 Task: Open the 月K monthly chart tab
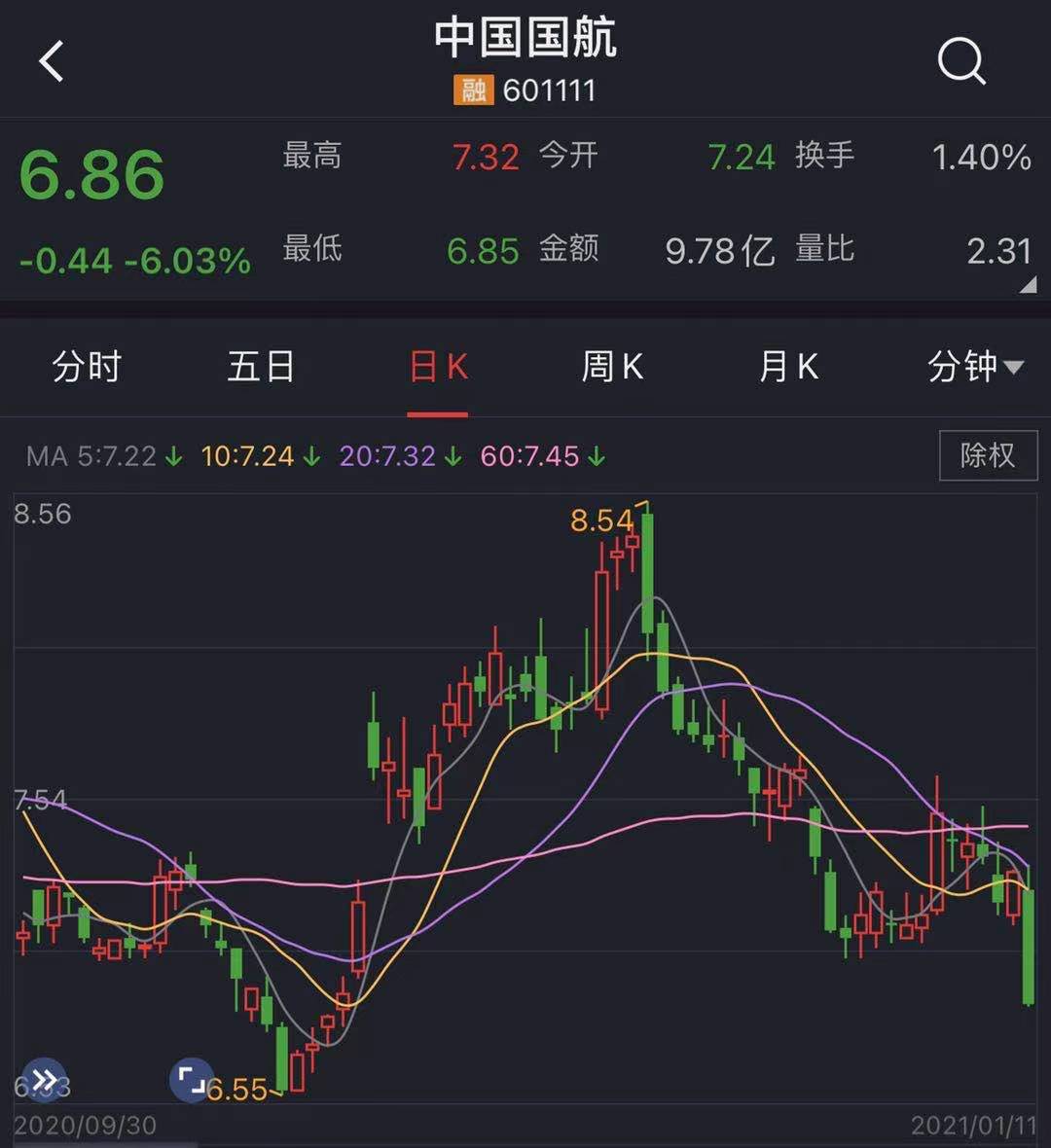coord(787,367)
